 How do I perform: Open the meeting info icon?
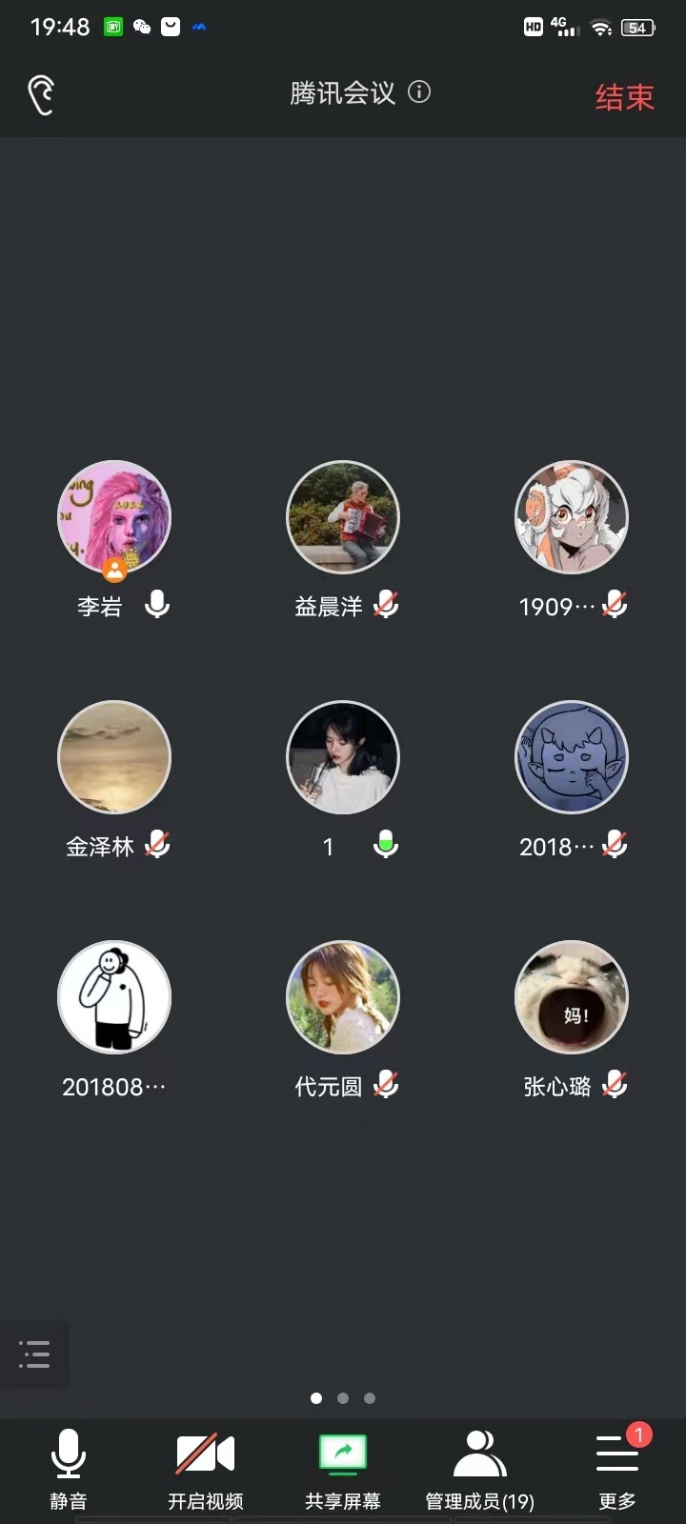(420, 93)
